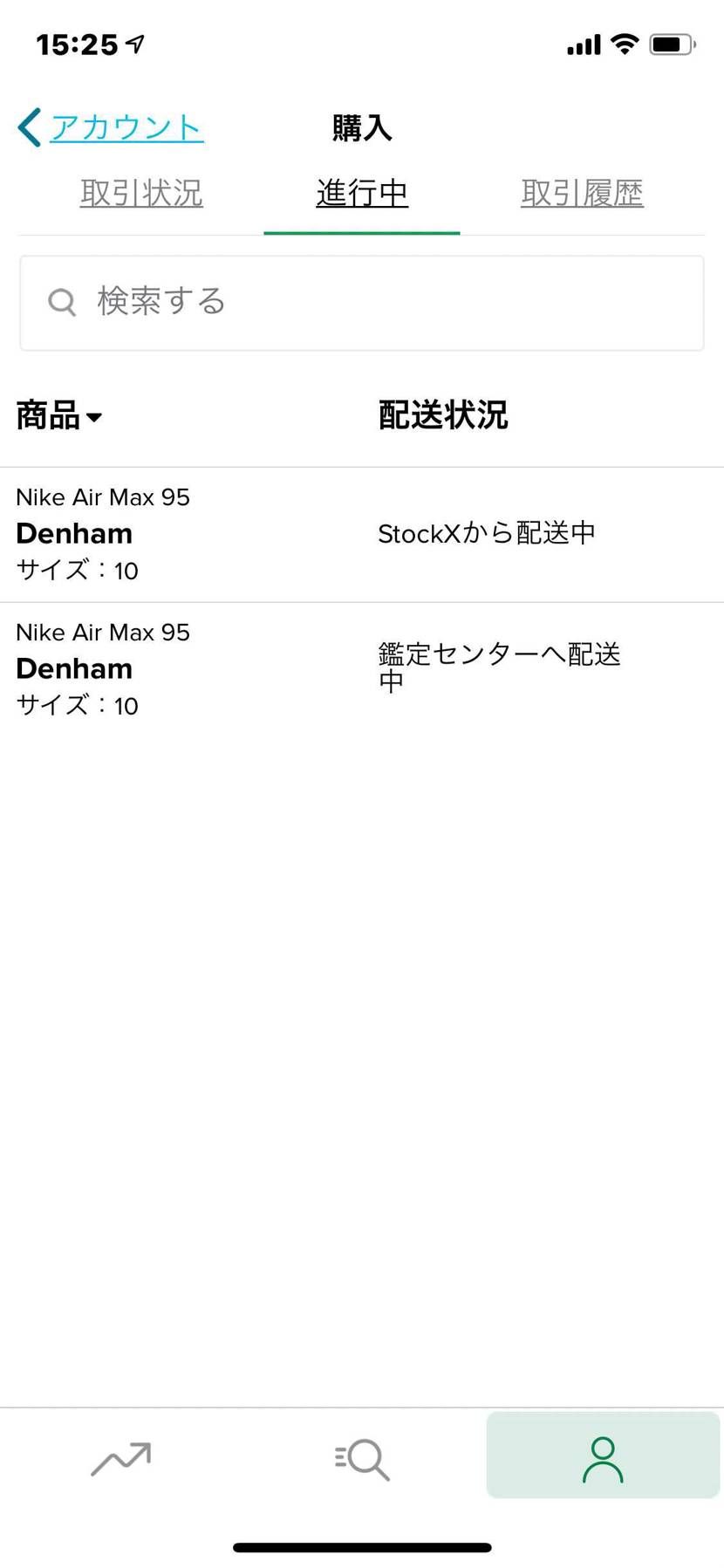This screenshot has height=1568, width=724.
Task: Open the market trends tab
Action: coord(121,1458)
